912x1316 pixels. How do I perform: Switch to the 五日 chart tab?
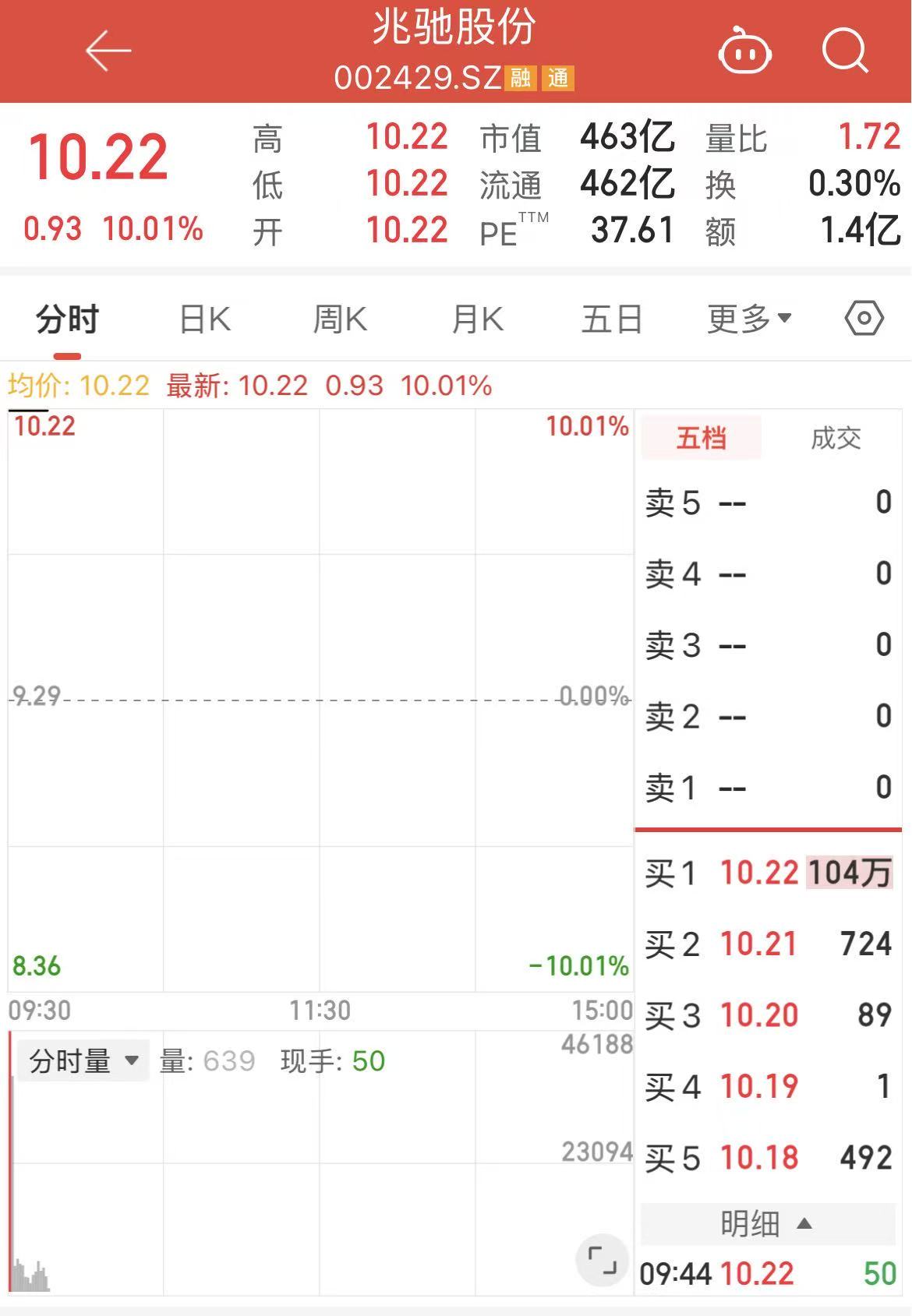pos(612,319)
